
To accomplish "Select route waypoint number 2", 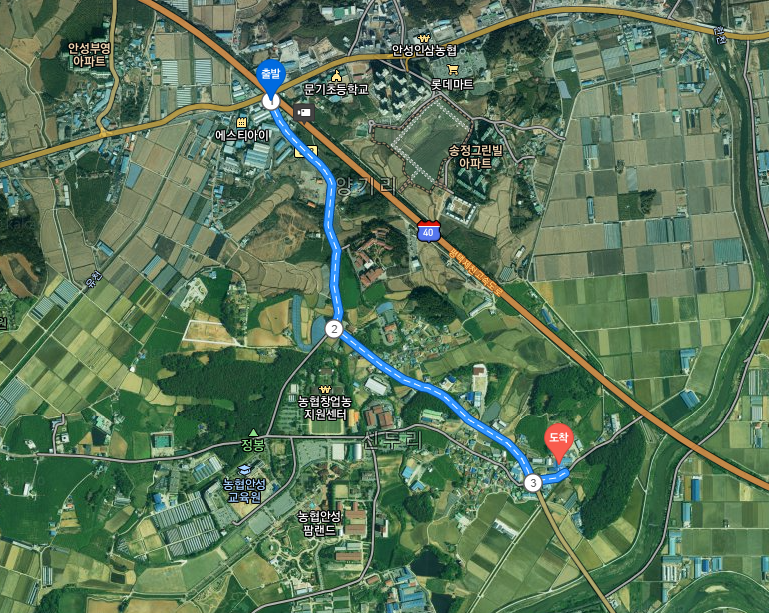I will point(334,328).
